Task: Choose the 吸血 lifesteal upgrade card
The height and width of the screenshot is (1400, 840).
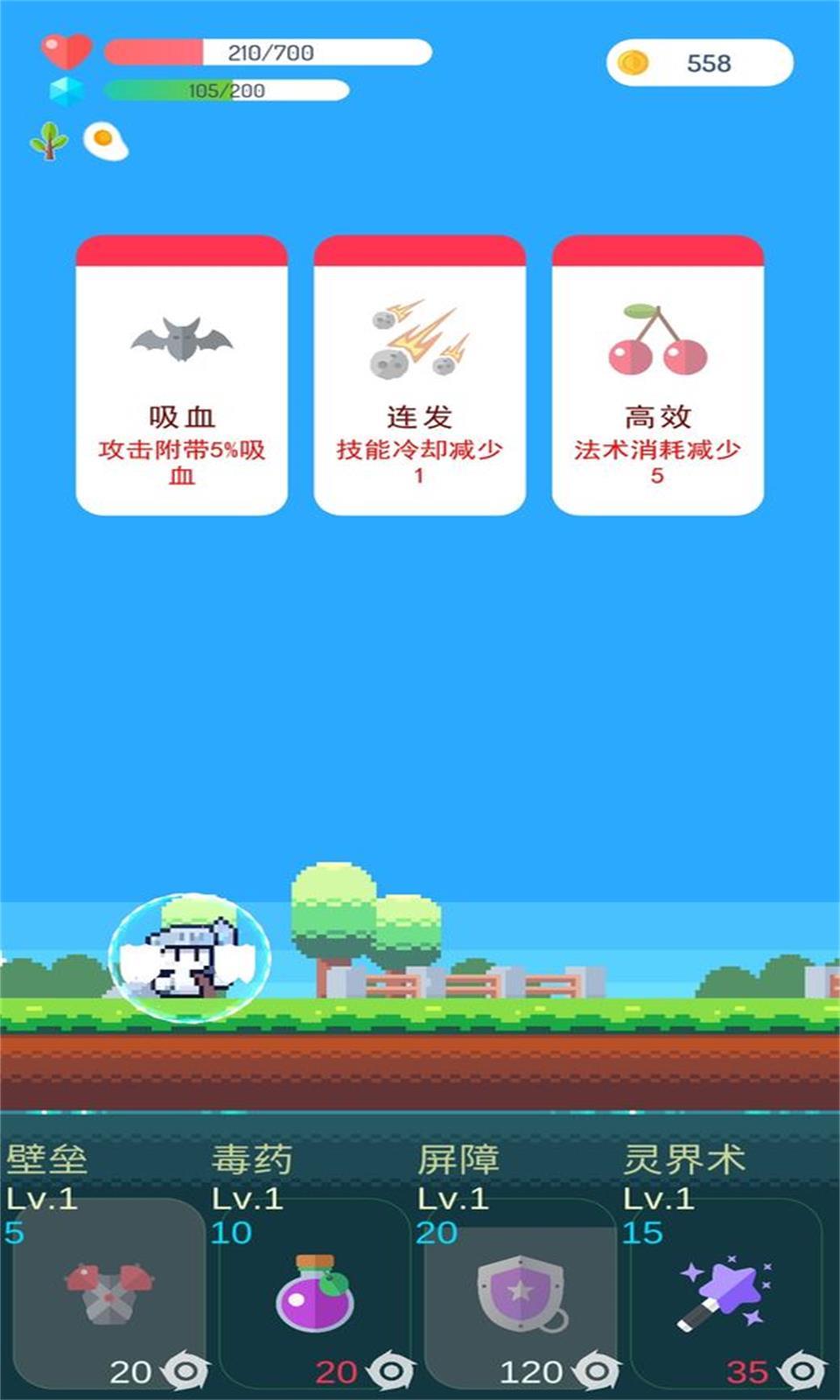Action: 181,376
